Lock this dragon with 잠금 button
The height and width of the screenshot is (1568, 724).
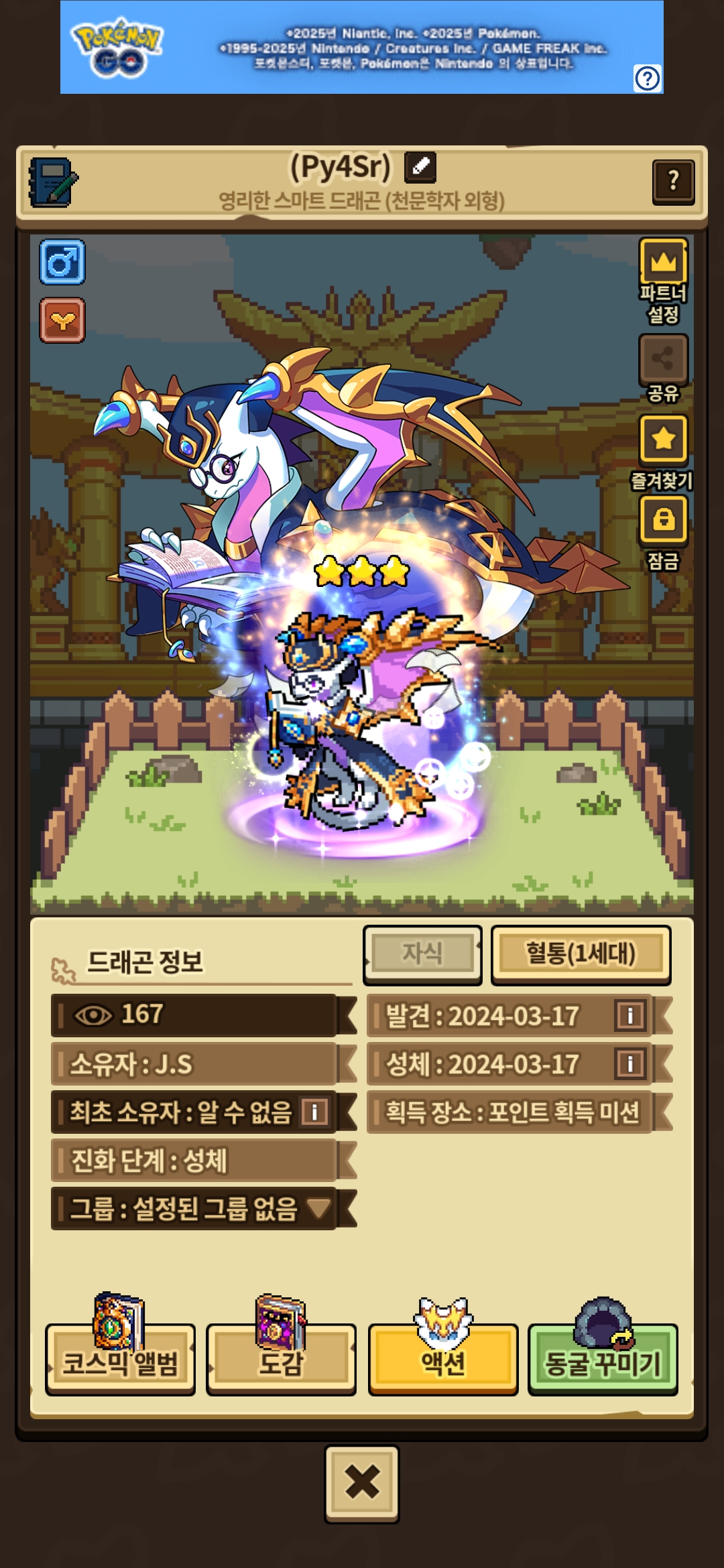pyautogui.click(x=663, y=519)
